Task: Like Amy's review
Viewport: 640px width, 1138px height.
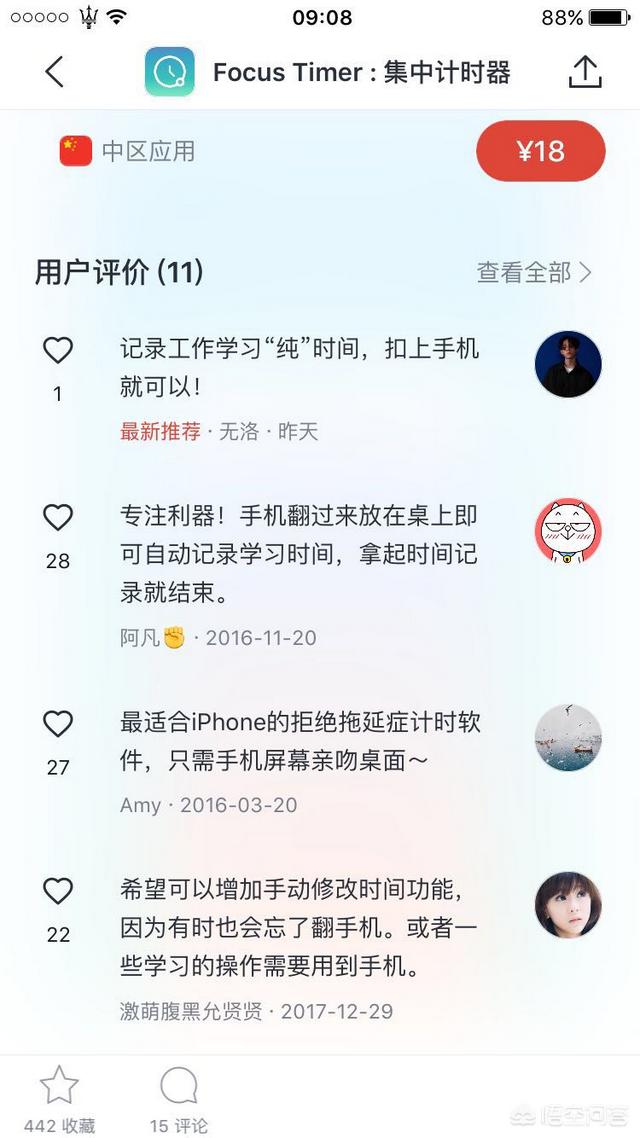Action: [58, 724]
